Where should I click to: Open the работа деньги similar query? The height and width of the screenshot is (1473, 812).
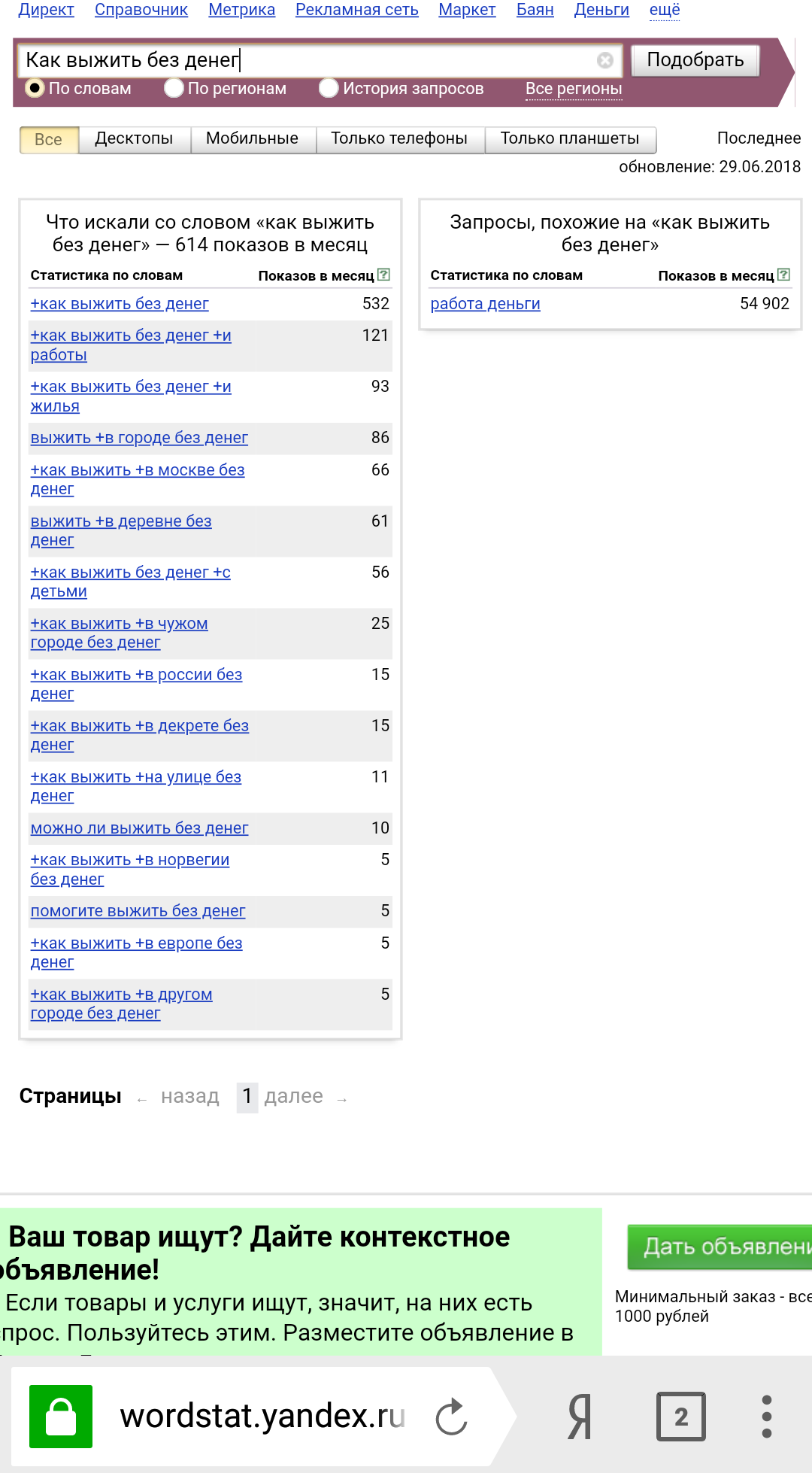point(485,304)
